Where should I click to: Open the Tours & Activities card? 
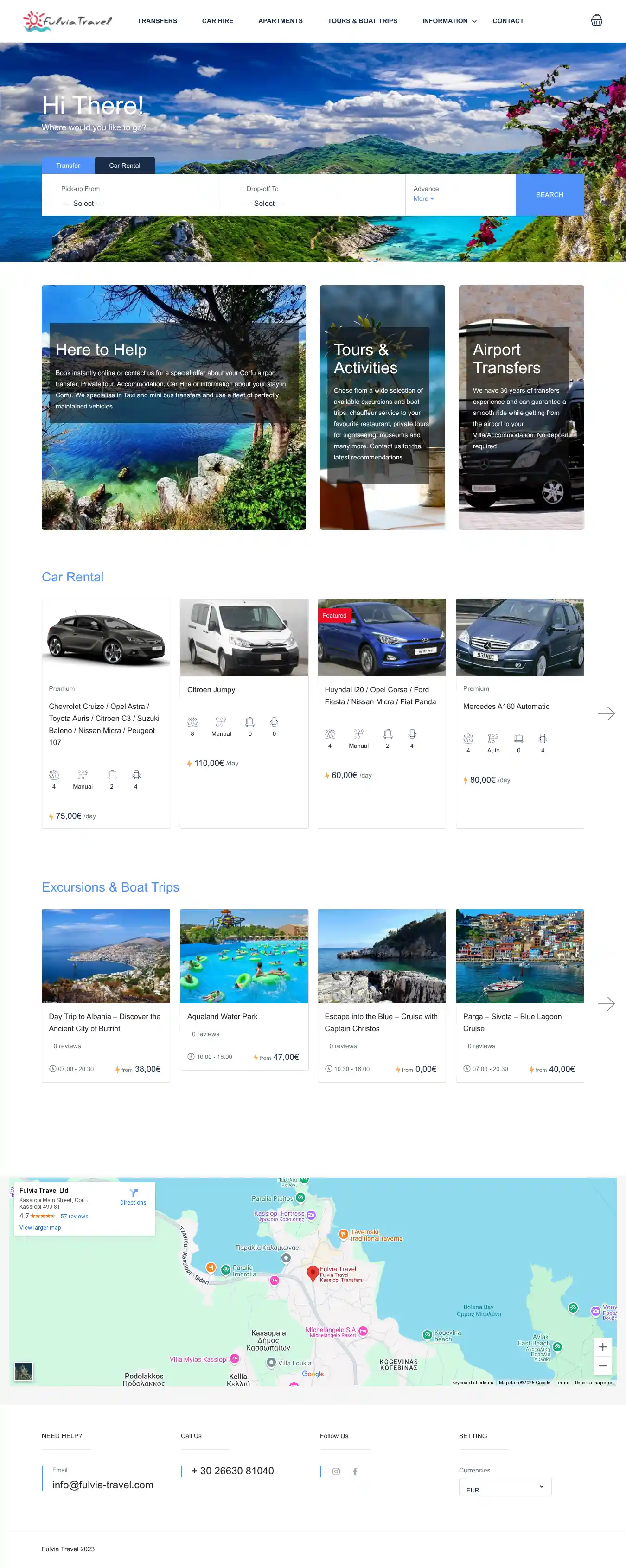(x=382, y=407)
